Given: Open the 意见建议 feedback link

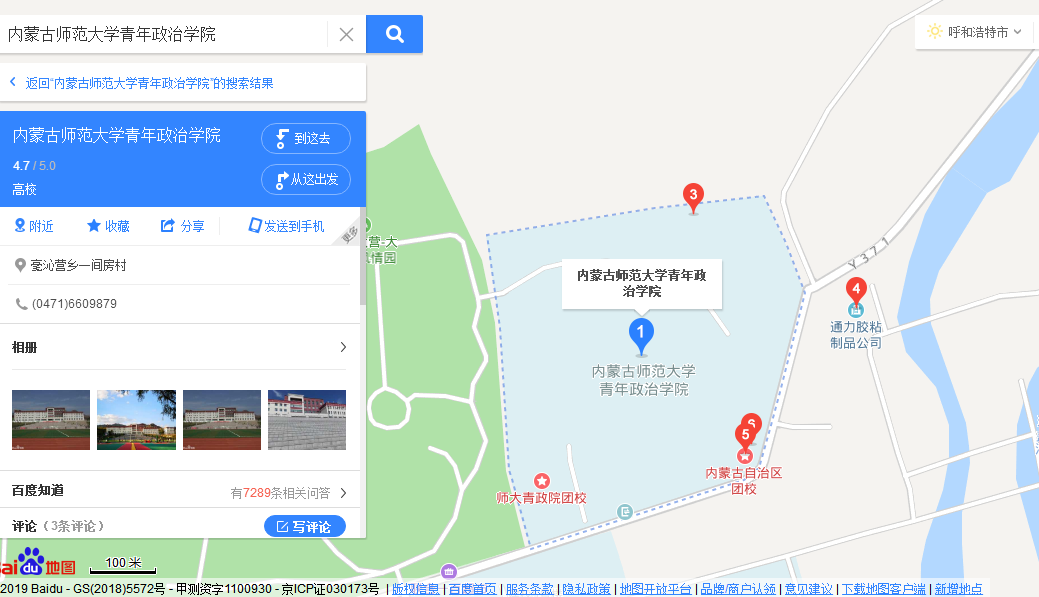Looking at the screenshot, I should pos(808,589).
